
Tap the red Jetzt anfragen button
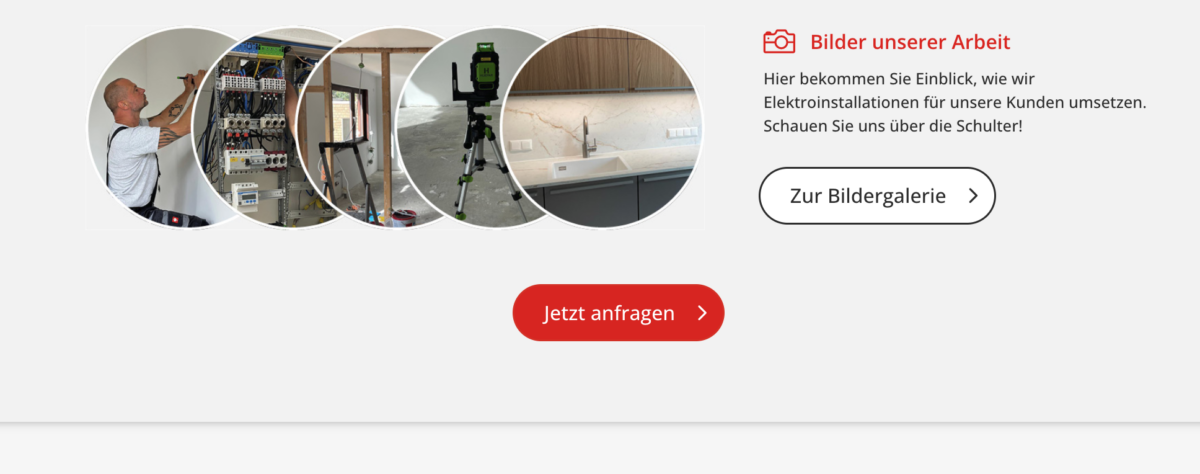(618, 313)
